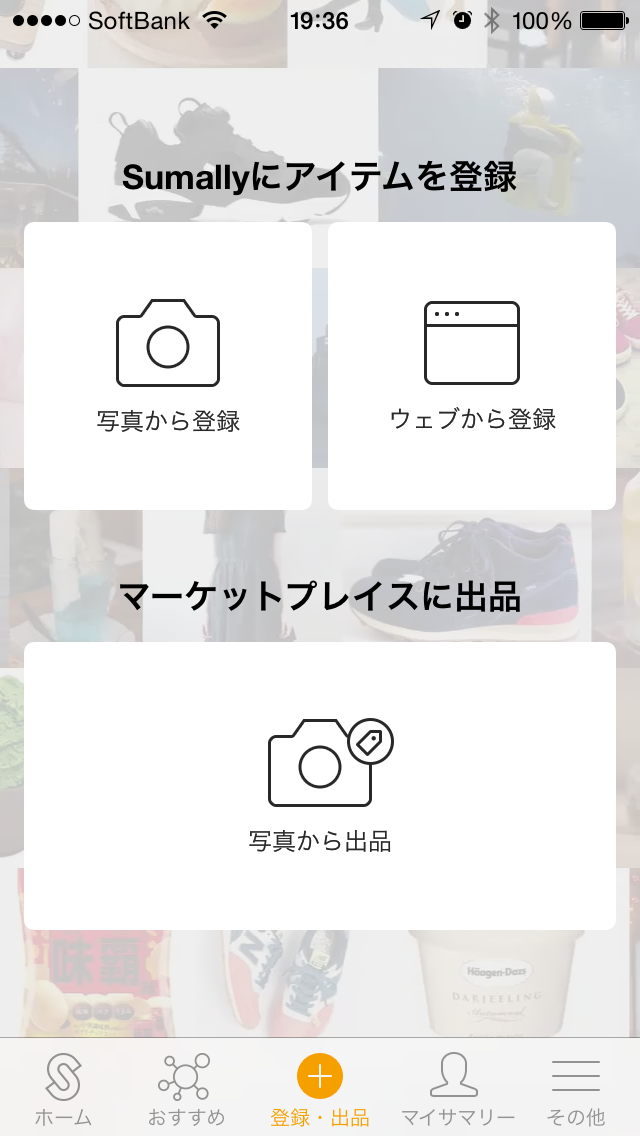The height and width of the screenshot is (1136, 640).
Task: Switch to the おすすめ tab
Action: (186, 1089)
